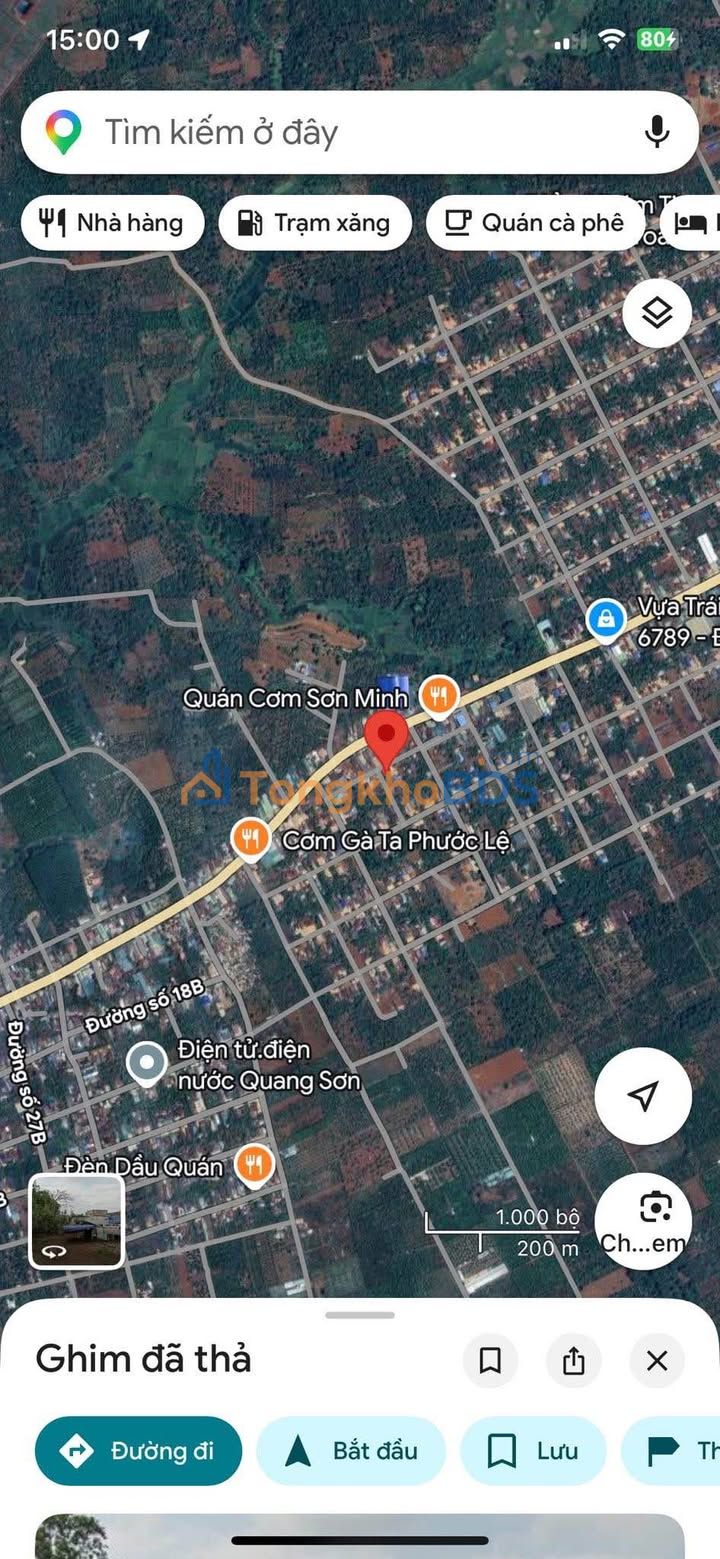The width and height of the screenshot is (720, 1559).
Task: Open the Street View thumbnail
Action: 77,1221
